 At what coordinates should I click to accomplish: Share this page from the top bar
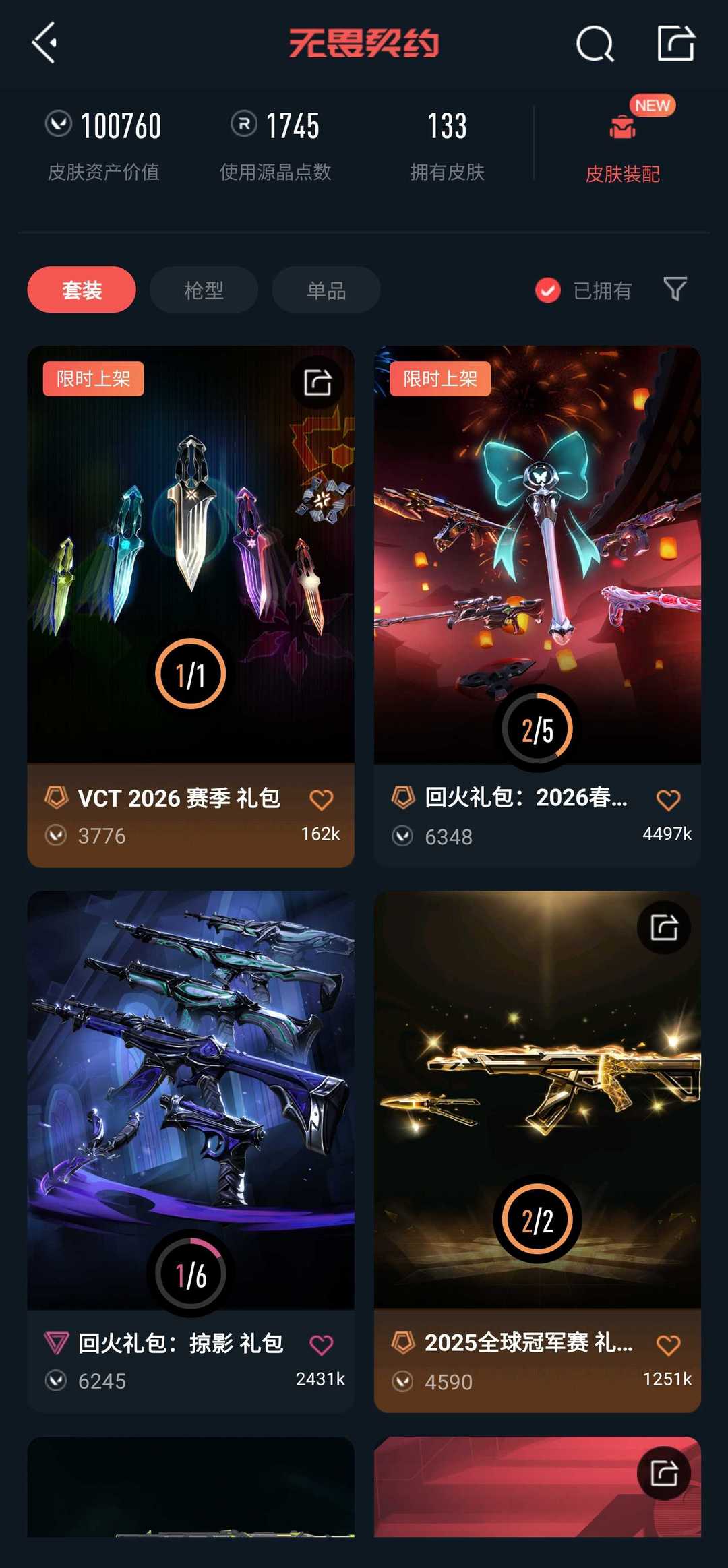[x=675, y=44]
